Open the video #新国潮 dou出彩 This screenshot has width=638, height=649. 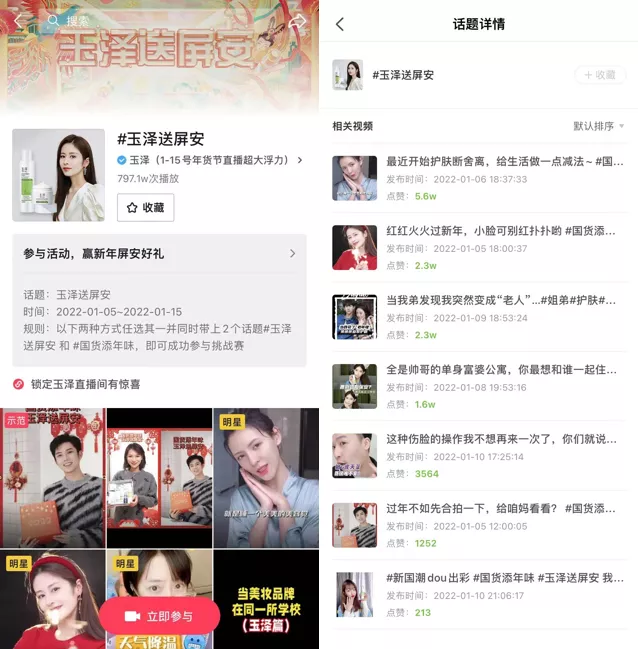tap(478, 594)
